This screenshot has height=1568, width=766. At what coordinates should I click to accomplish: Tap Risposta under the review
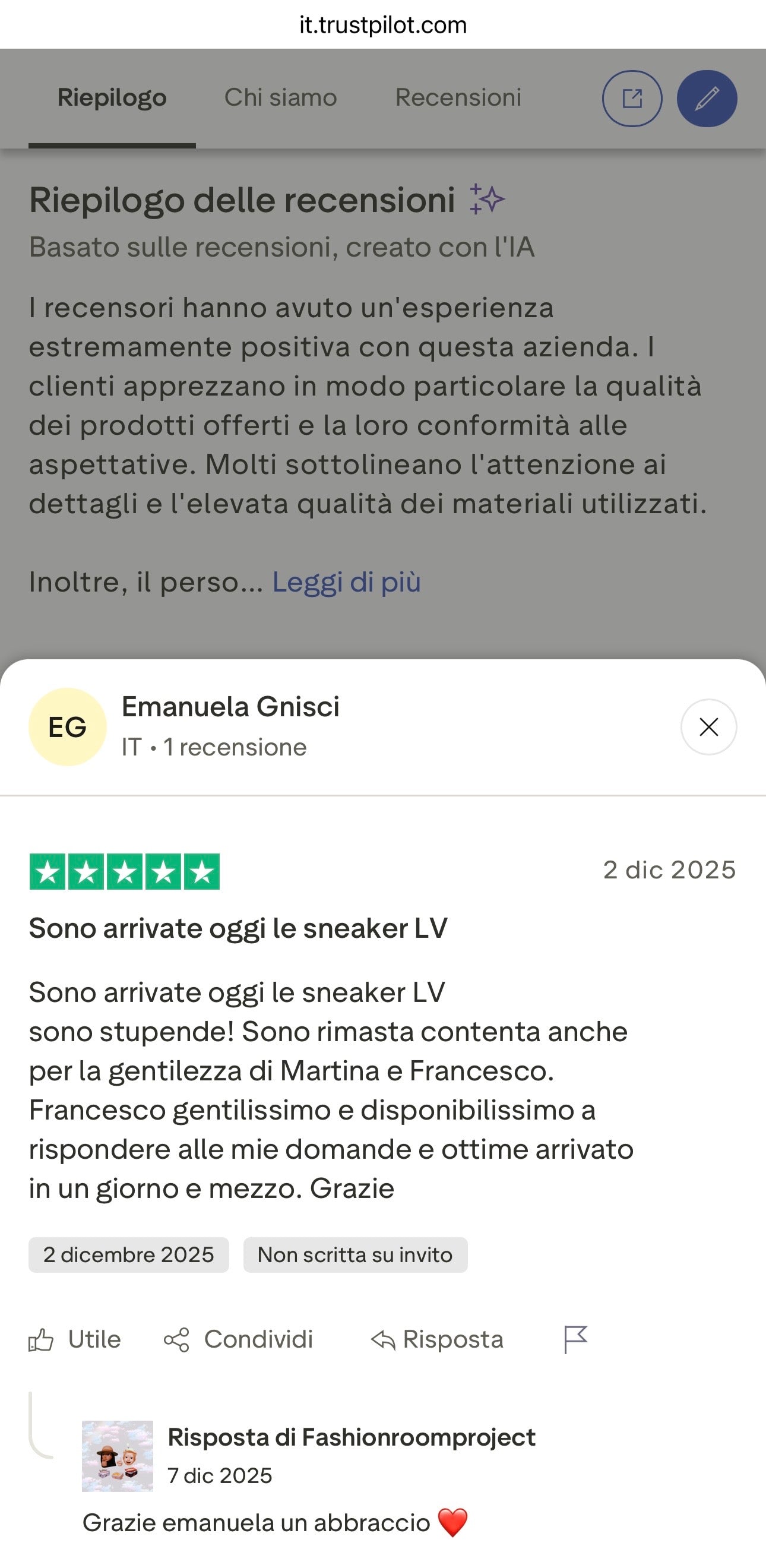[x=437, y=1339]
